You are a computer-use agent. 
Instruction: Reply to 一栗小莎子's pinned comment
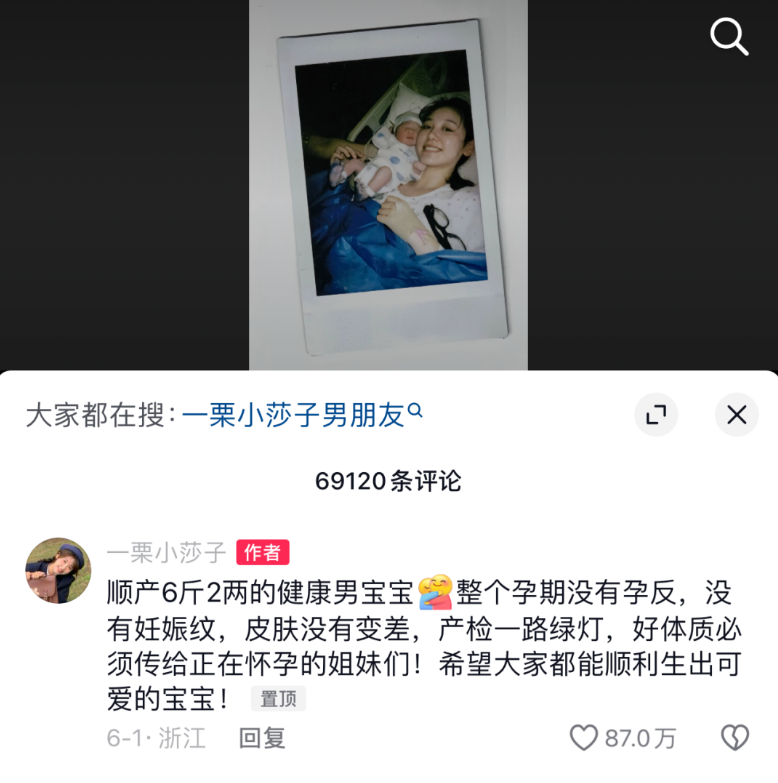[x=262, y=738]
